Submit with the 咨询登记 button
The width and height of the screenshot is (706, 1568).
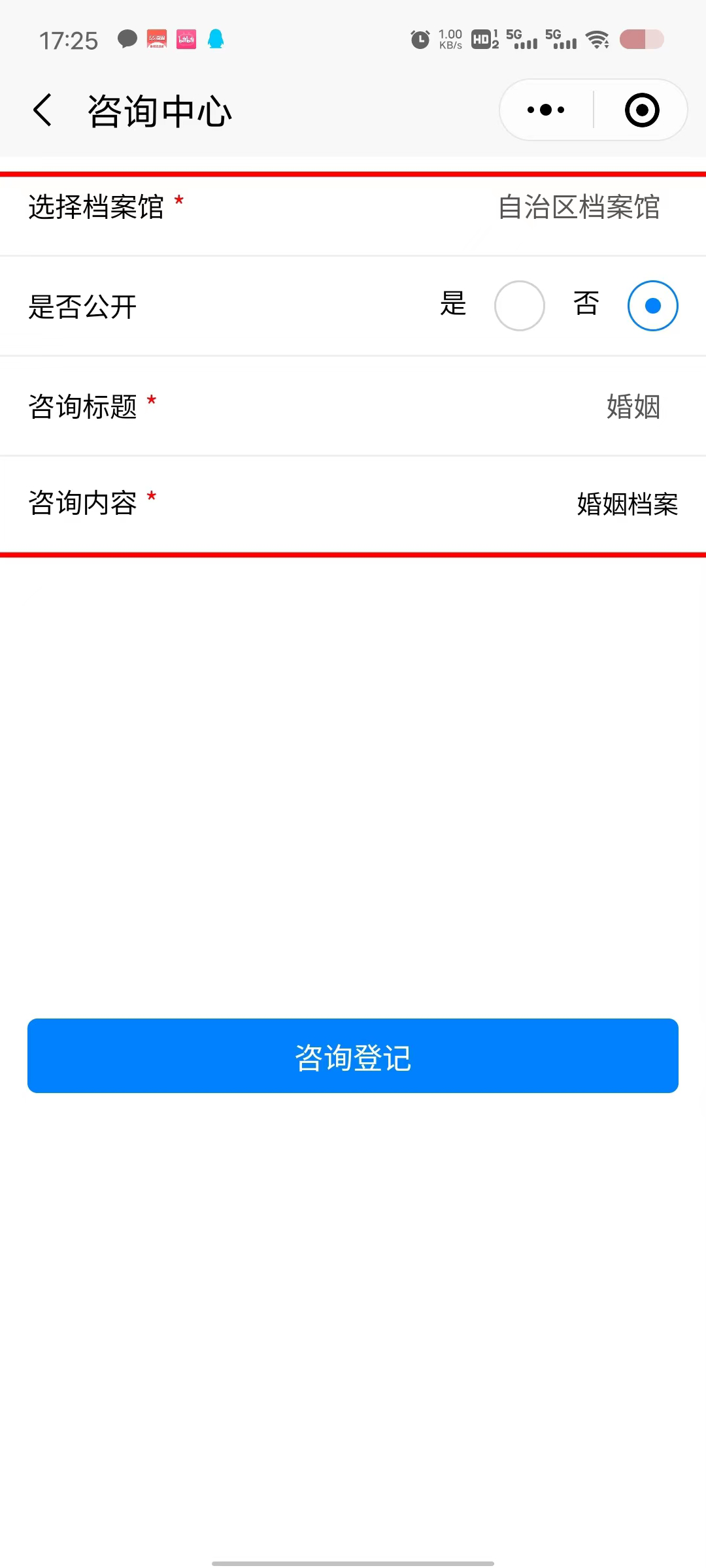coord(353,1056)
